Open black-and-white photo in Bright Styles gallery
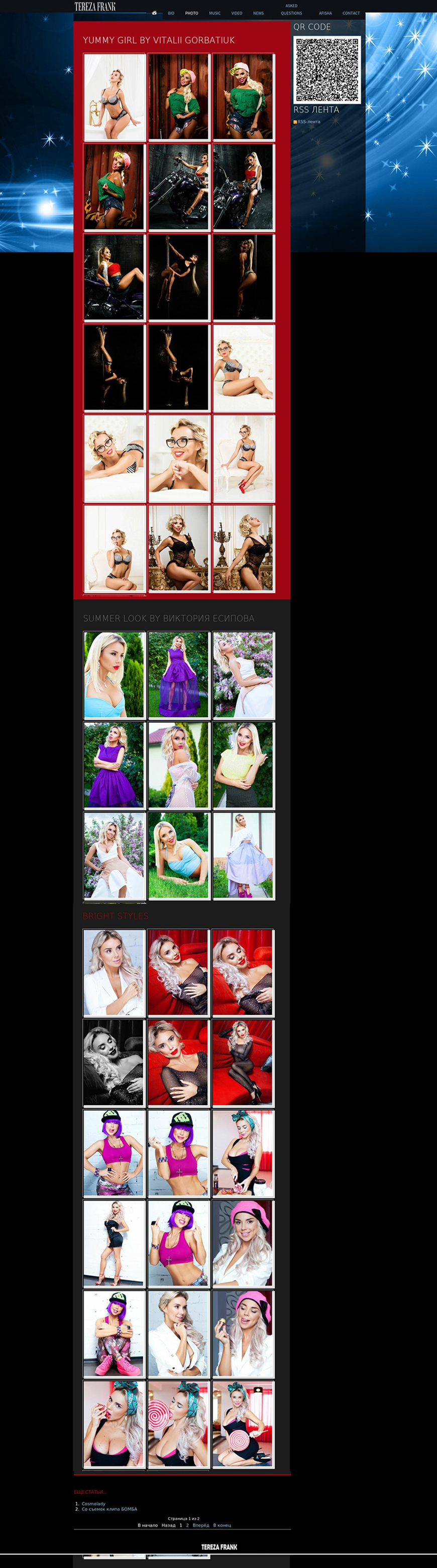 114,1064
